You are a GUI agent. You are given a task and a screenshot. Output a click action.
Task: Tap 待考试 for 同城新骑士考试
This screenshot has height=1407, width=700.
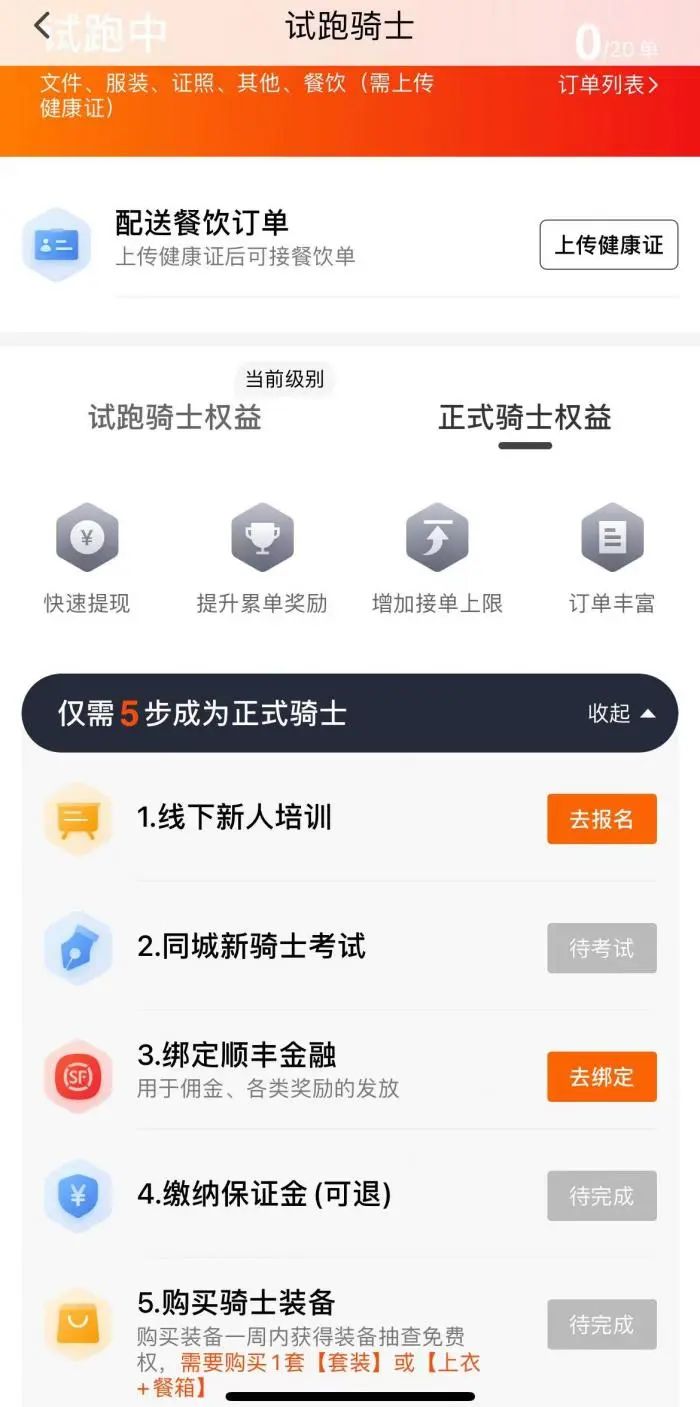(x=601, y=948)
